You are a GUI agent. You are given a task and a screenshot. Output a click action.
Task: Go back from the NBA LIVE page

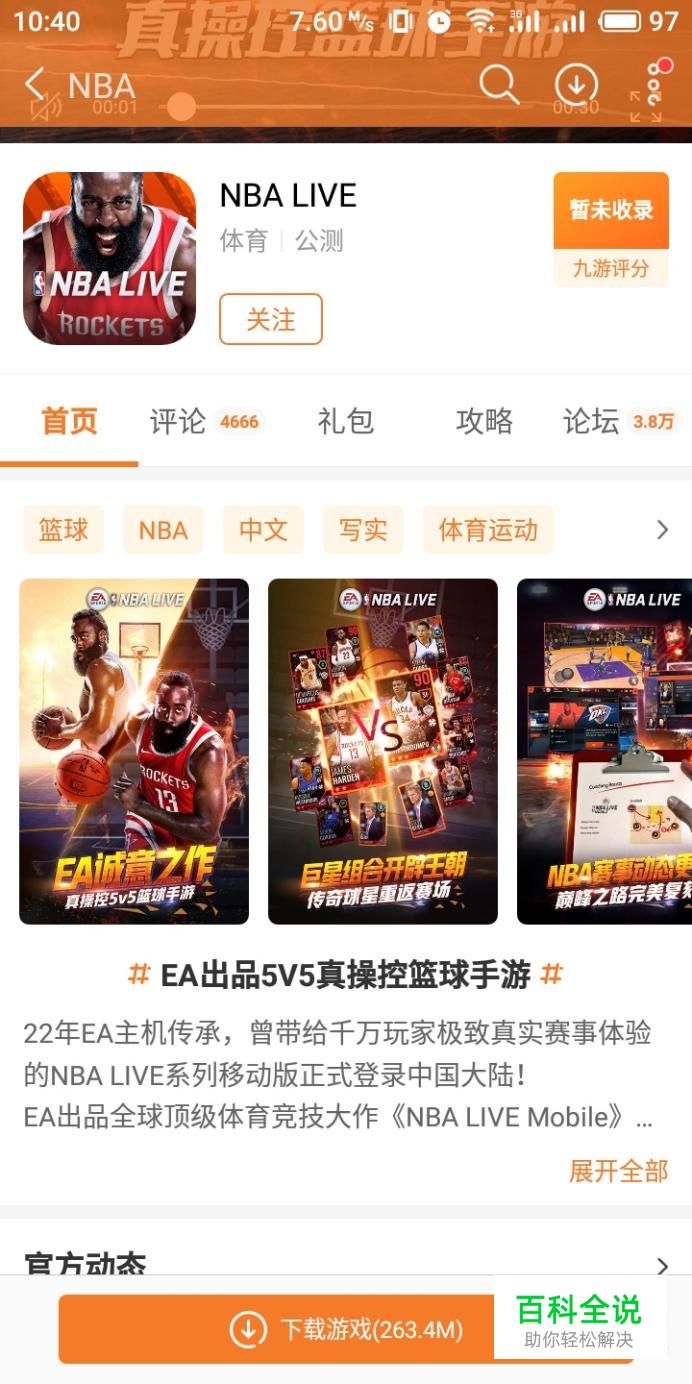(36, 83)
